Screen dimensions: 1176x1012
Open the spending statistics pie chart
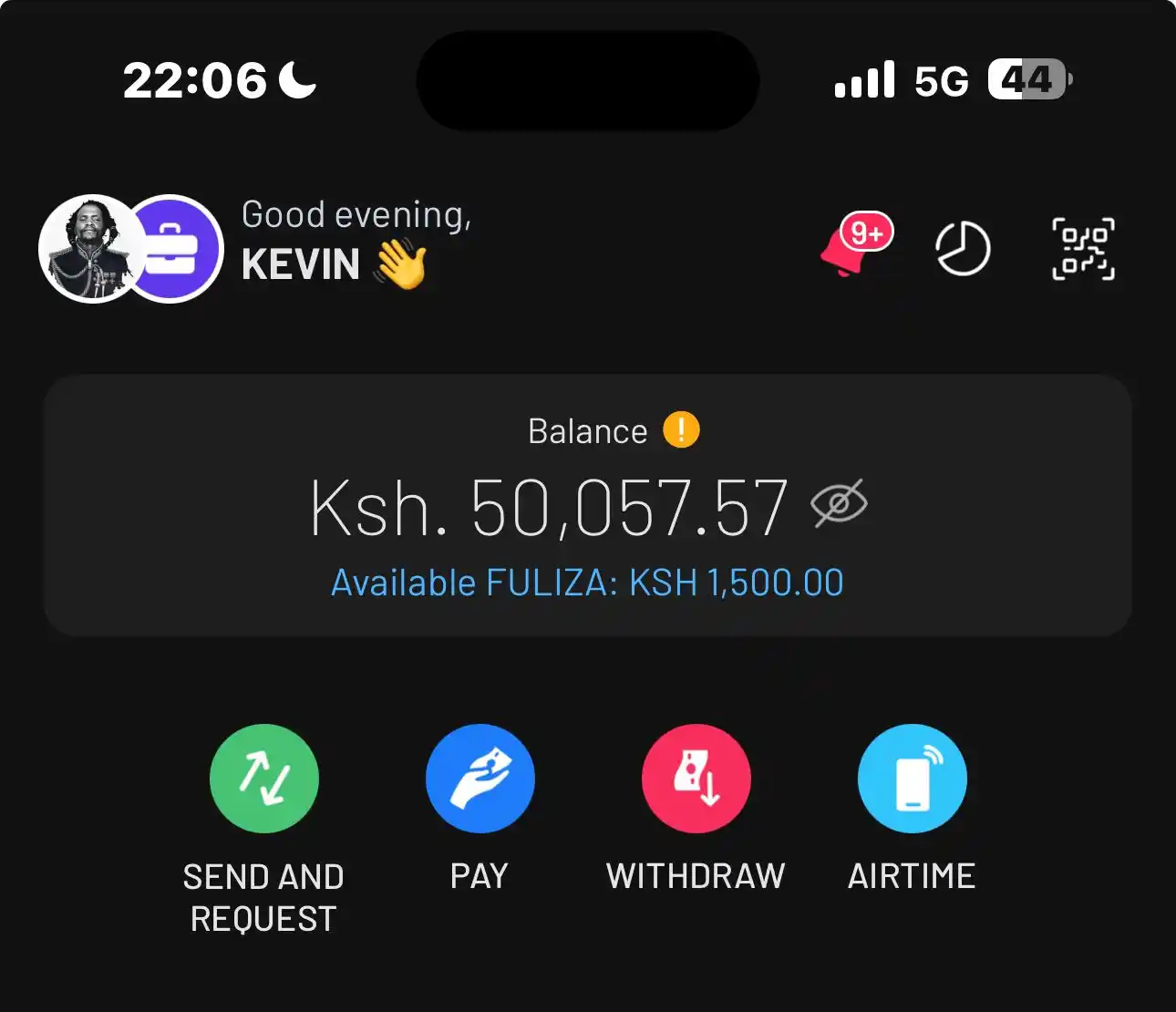(963, 248)
